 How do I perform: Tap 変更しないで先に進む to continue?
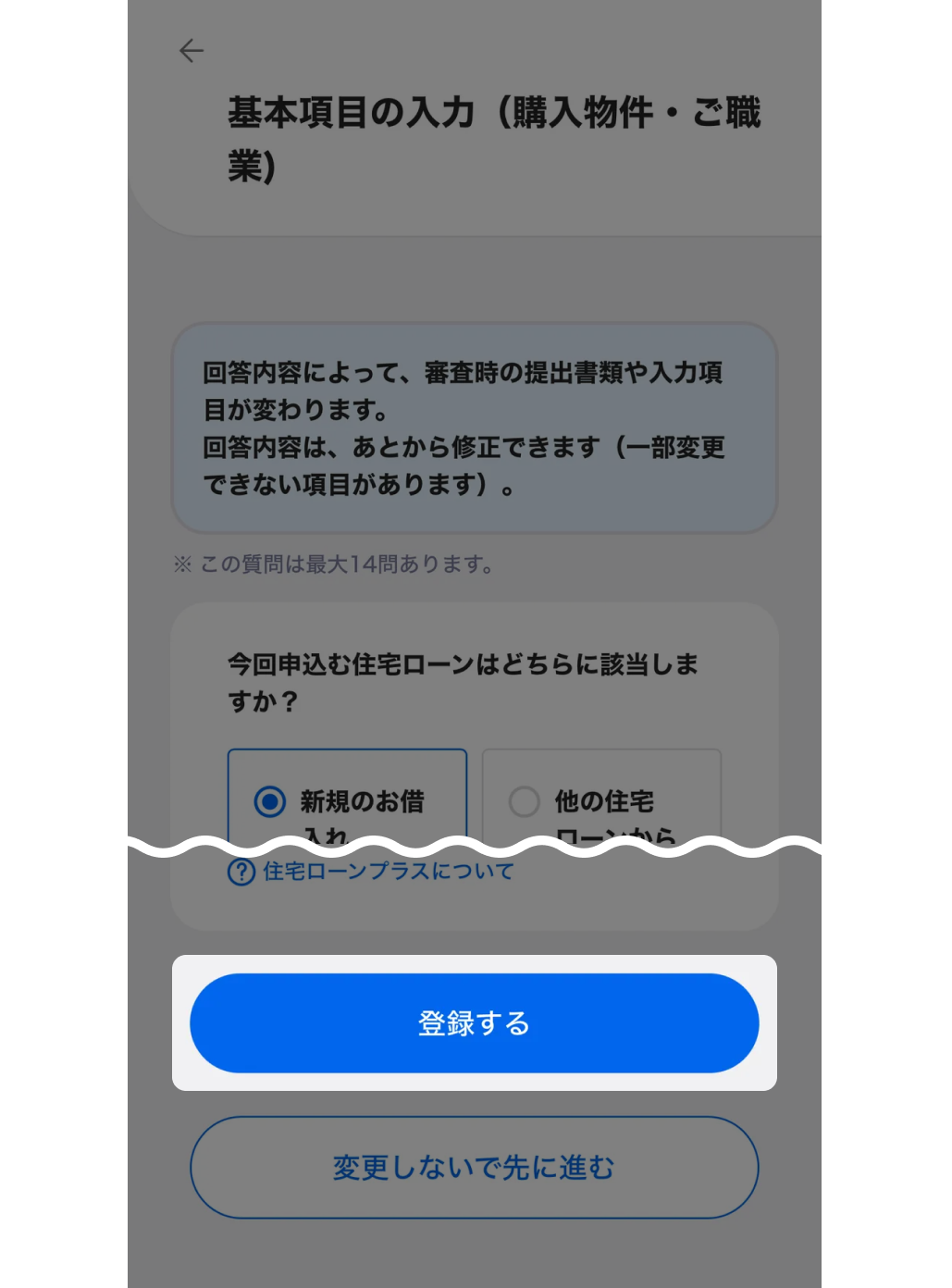point(474,1168)
